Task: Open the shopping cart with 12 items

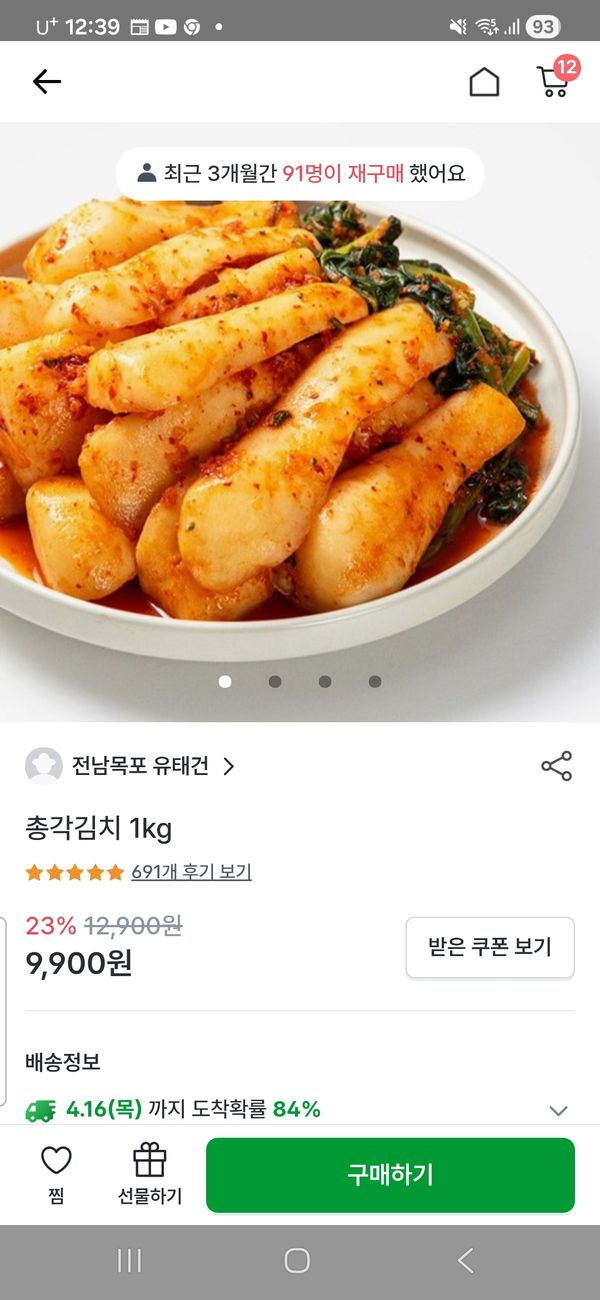Action: [x=553, y=81]
